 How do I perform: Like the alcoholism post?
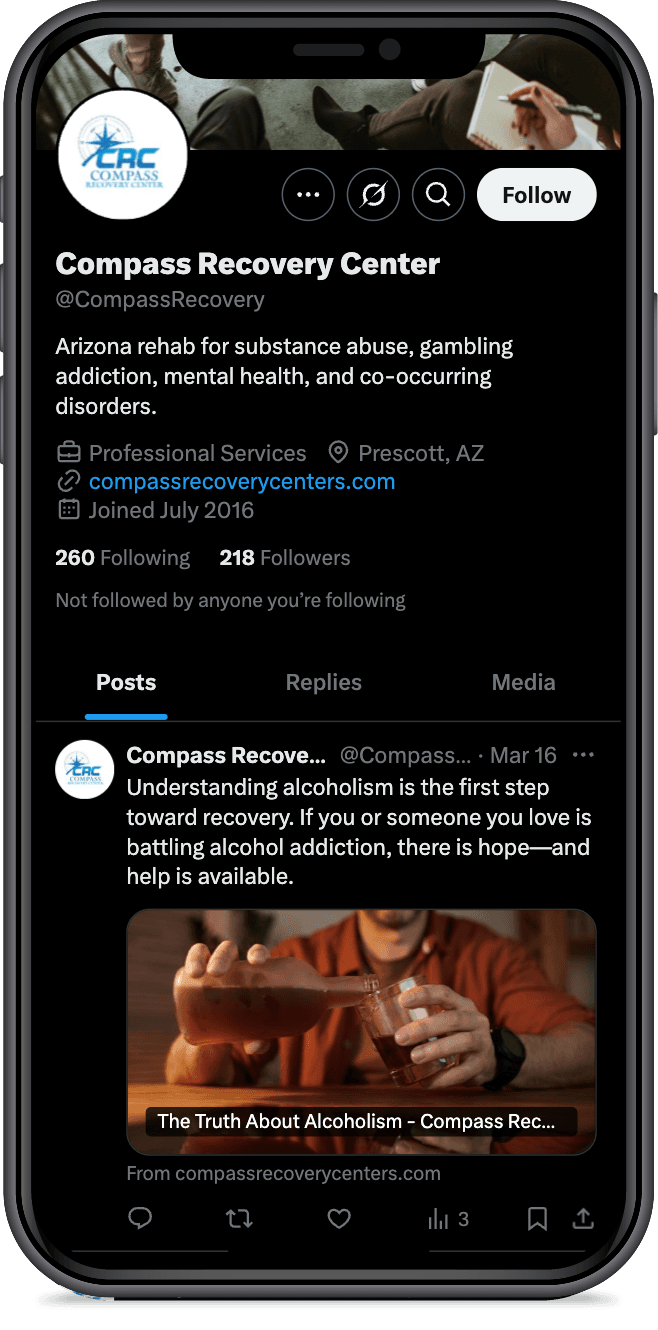click(x=340, y=1218)
